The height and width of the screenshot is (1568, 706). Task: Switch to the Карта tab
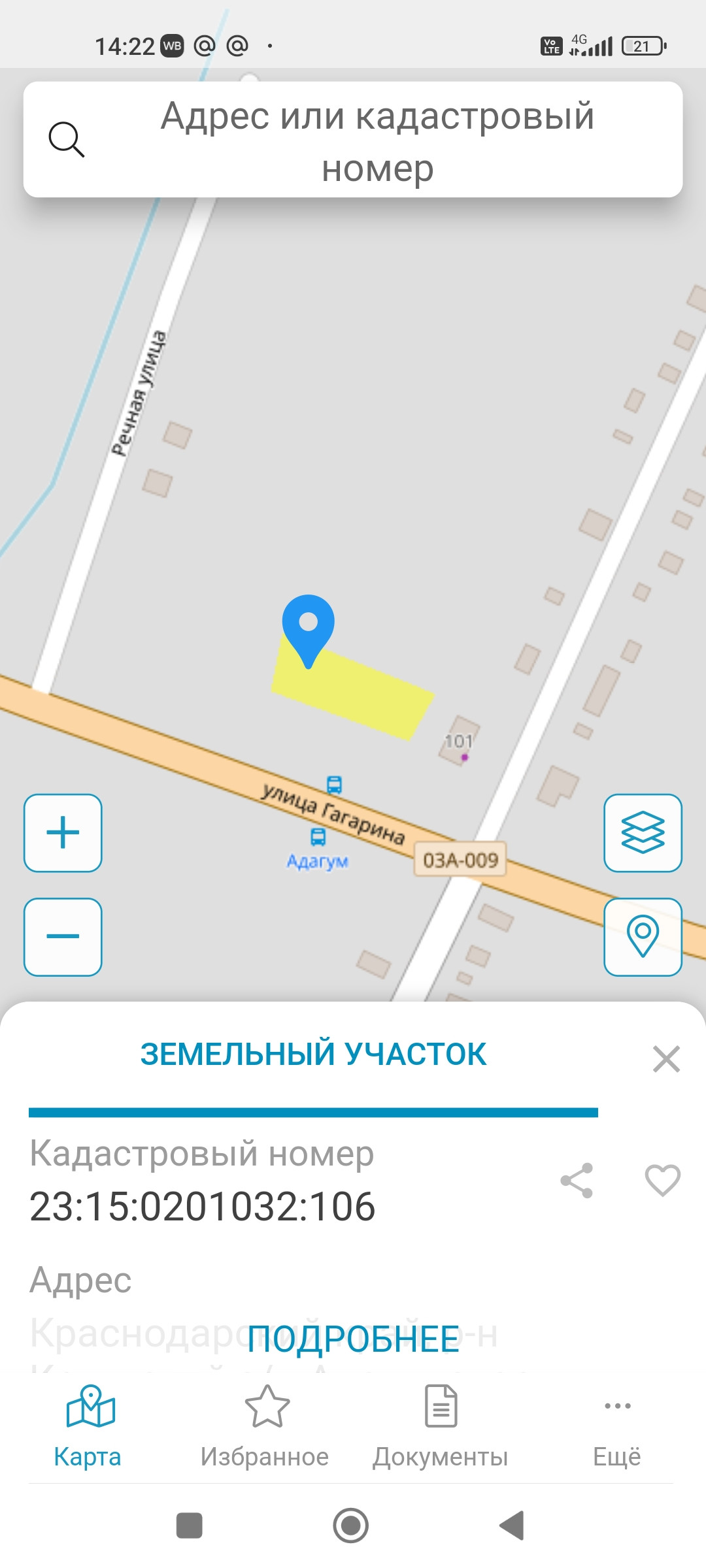(x=88, y=1426)
